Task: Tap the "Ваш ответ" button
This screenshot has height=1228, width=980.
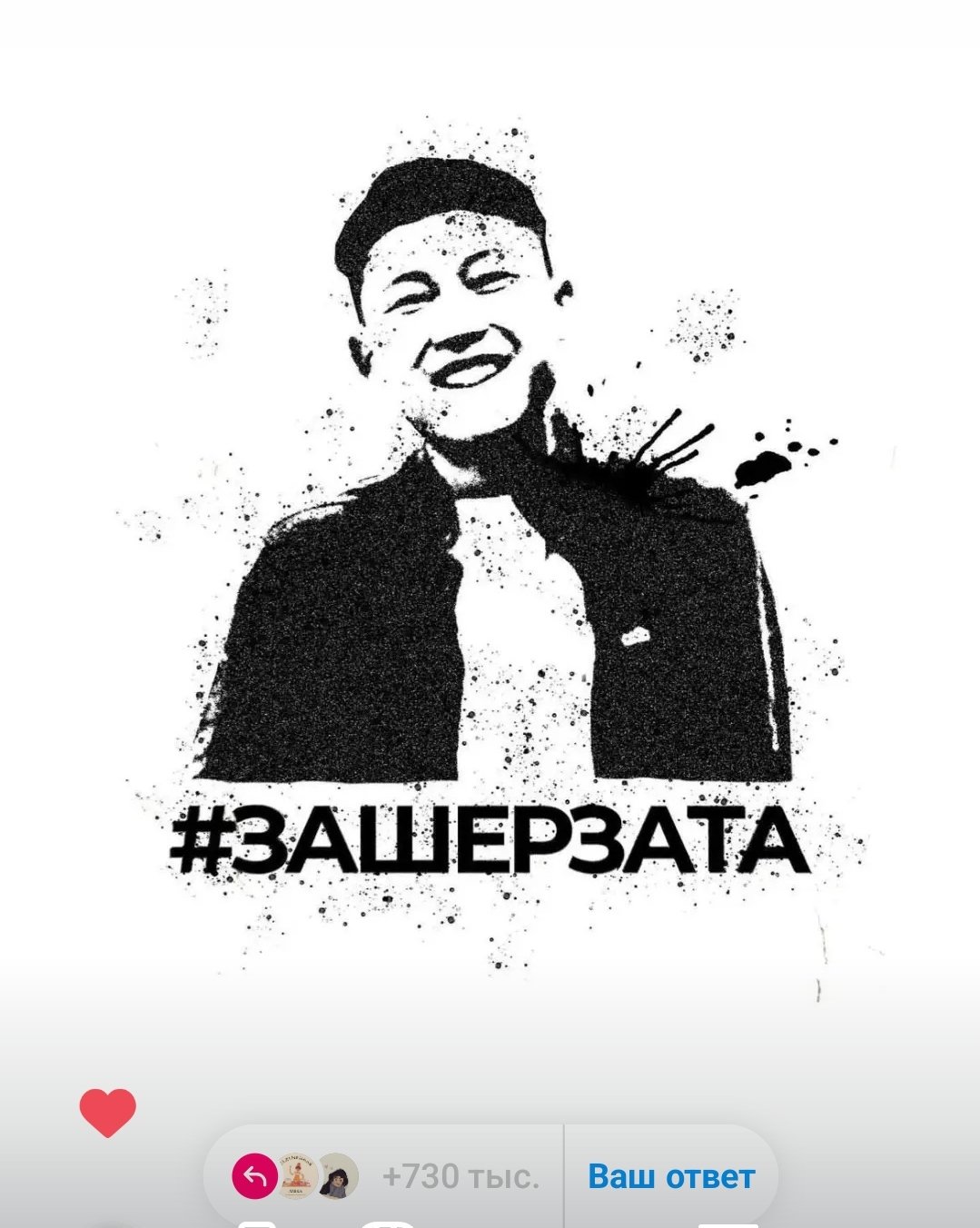Action: coord(671,1176)
